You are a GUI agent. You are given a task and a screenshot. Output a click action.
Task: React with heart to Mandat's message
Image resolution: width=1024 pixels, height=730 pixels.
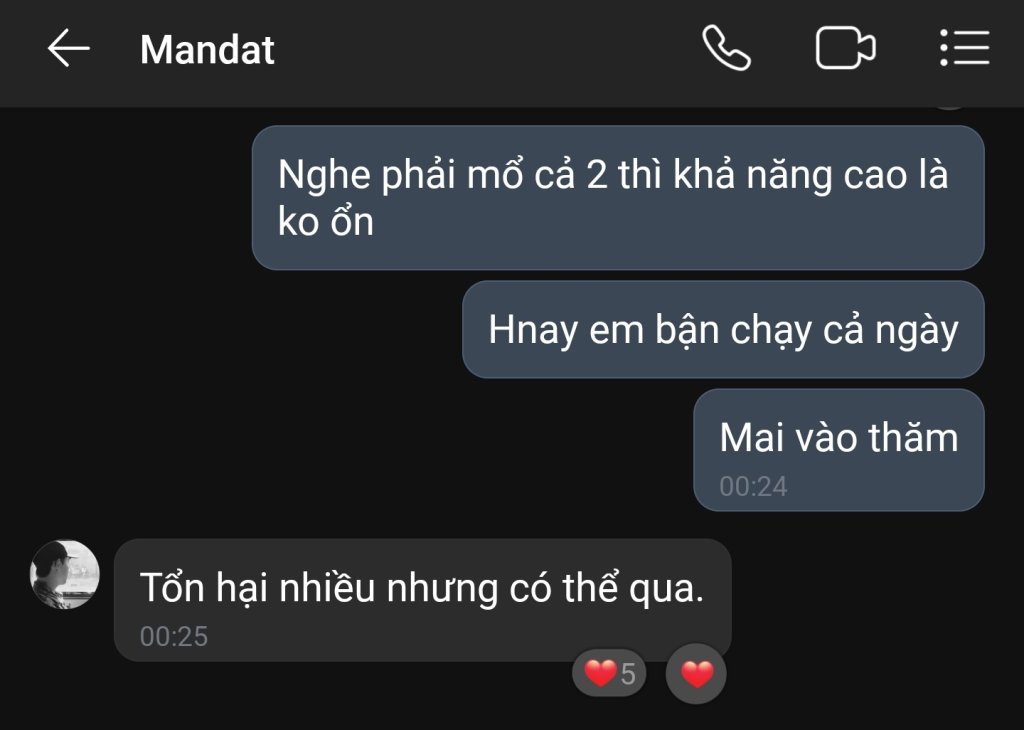pyautogui.click(x=697, y=675)
